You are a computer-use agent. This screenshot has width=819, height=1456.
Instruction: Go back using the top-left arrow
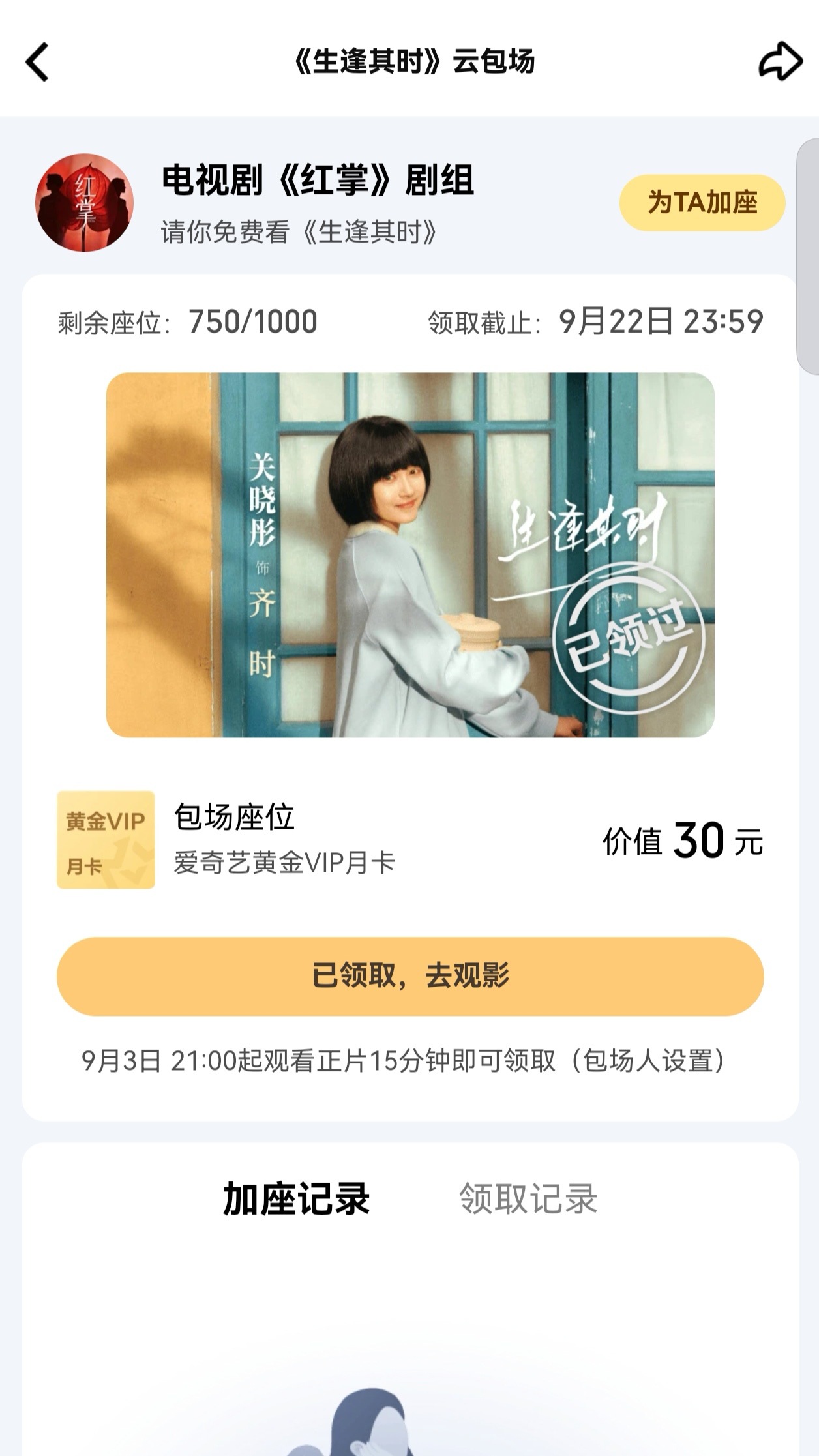pyautogui.click(x=37, y=62)
